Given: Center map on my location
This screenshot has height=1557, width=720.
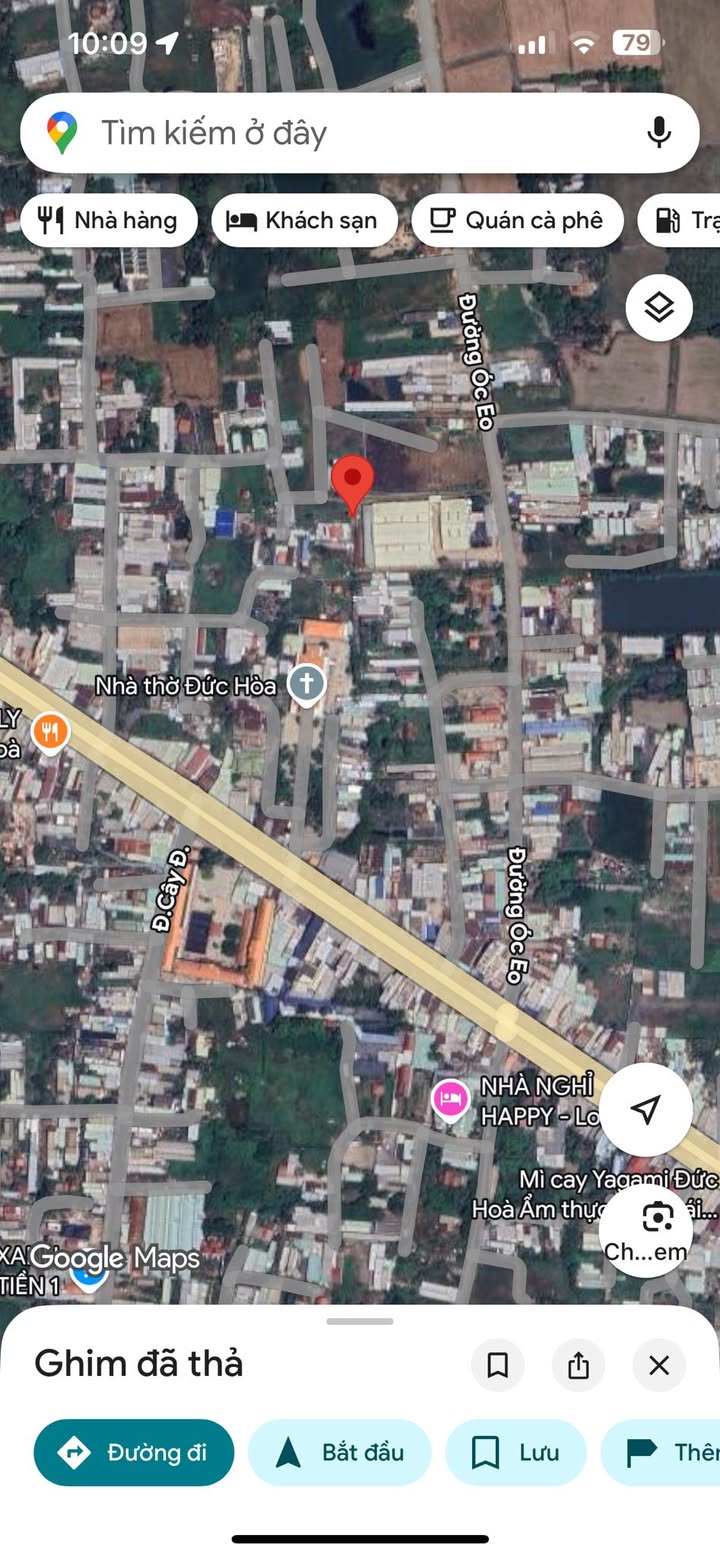Looking at the screenshot, I should (646, 1109).
